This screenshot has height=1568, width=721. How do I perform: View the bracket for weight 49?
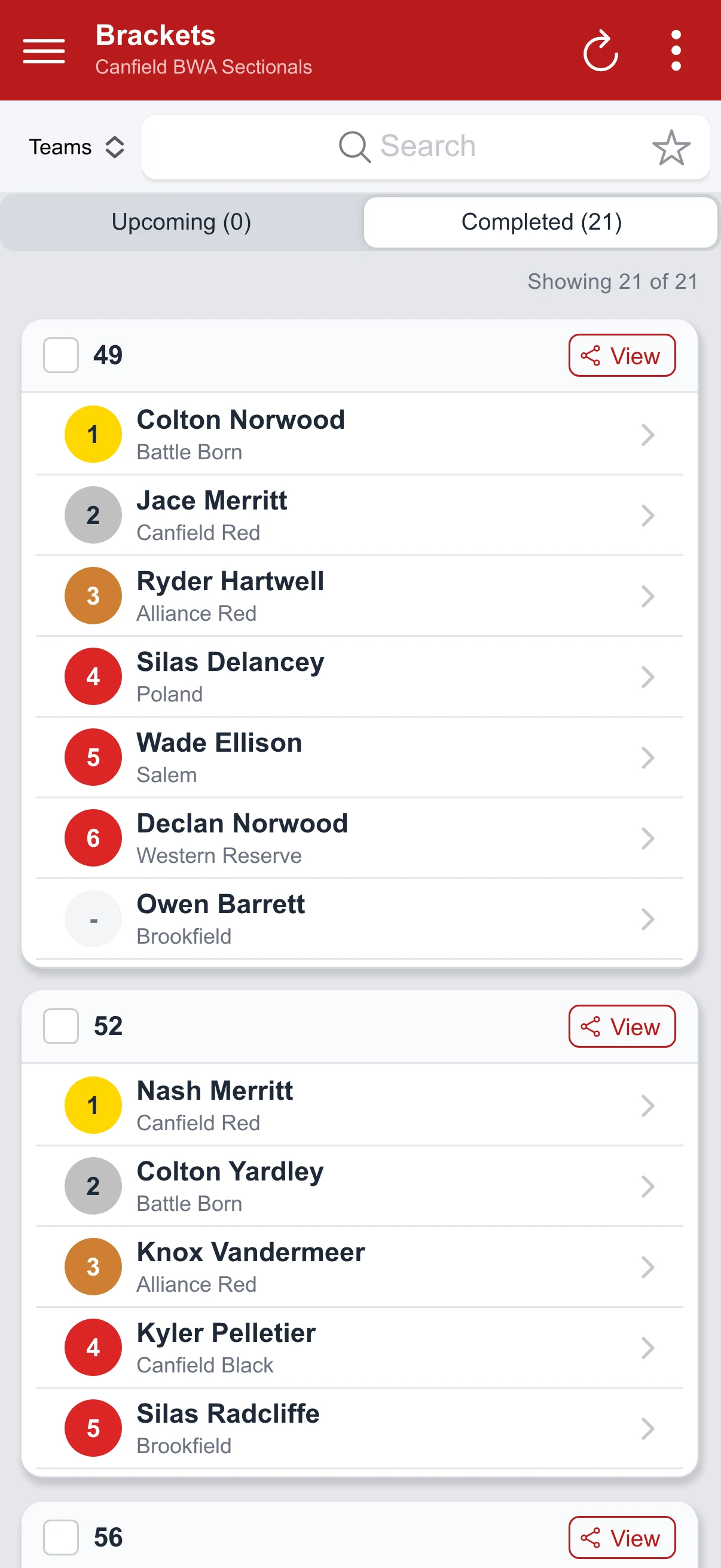(x=622, y=355)
